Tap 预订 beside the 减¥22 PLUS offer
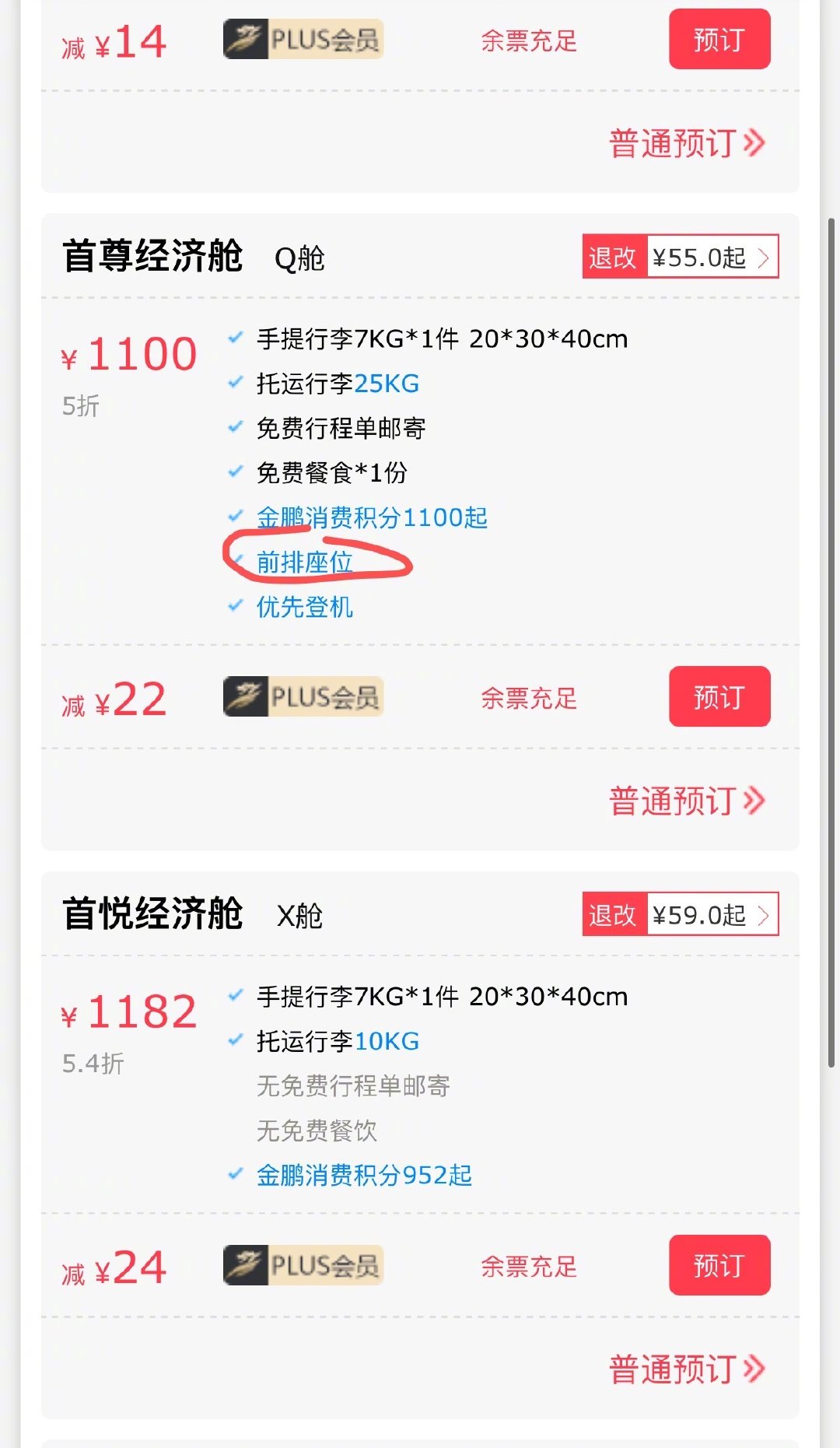840x1448 pixels. [719, 697]
